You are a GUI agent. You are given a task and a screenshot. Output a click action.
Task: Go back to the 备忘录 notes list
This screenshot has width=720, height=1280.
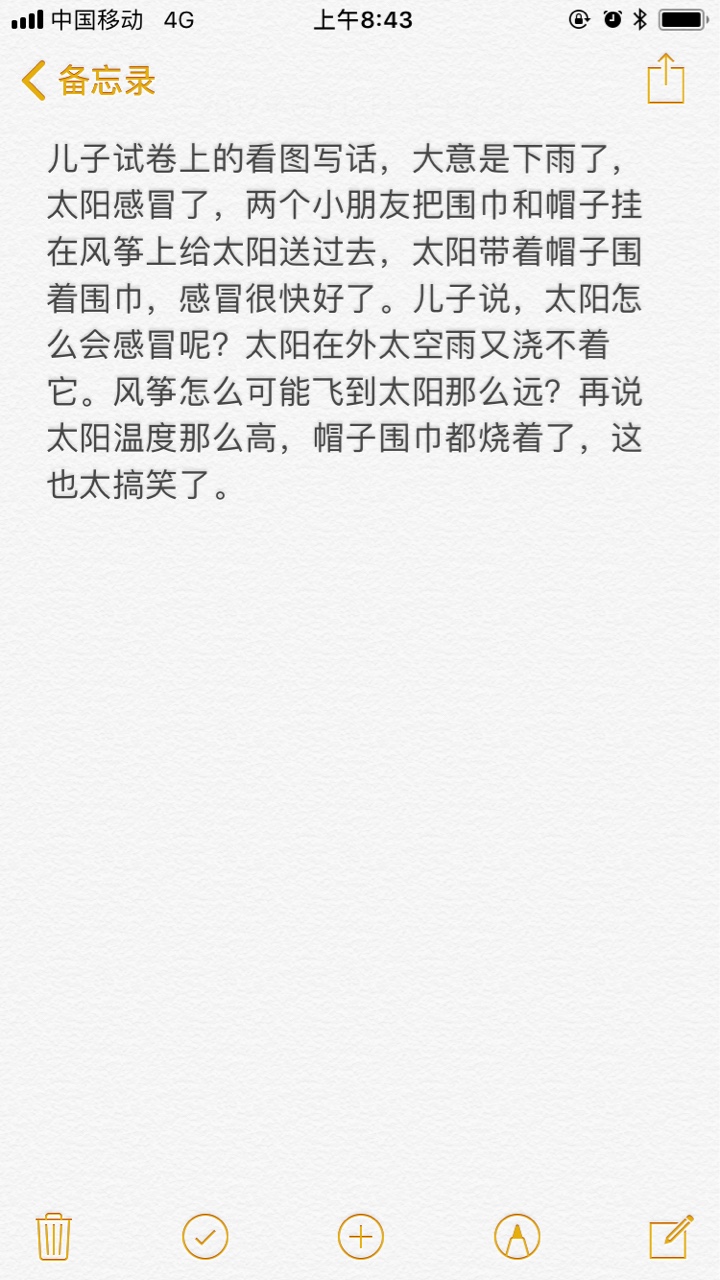pos(88,80)
